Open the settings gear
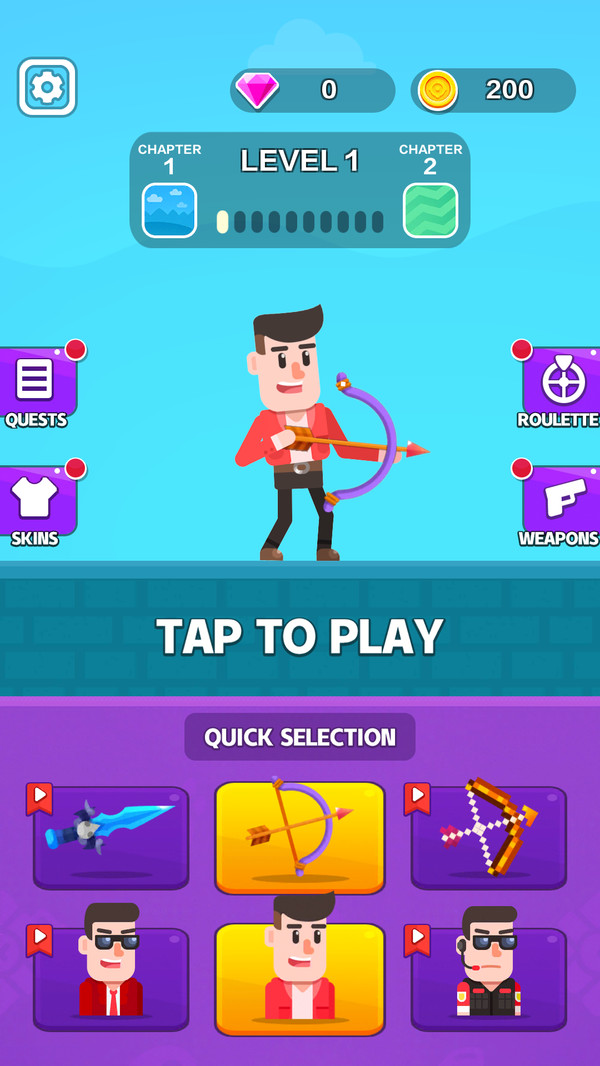 [47, 88]
